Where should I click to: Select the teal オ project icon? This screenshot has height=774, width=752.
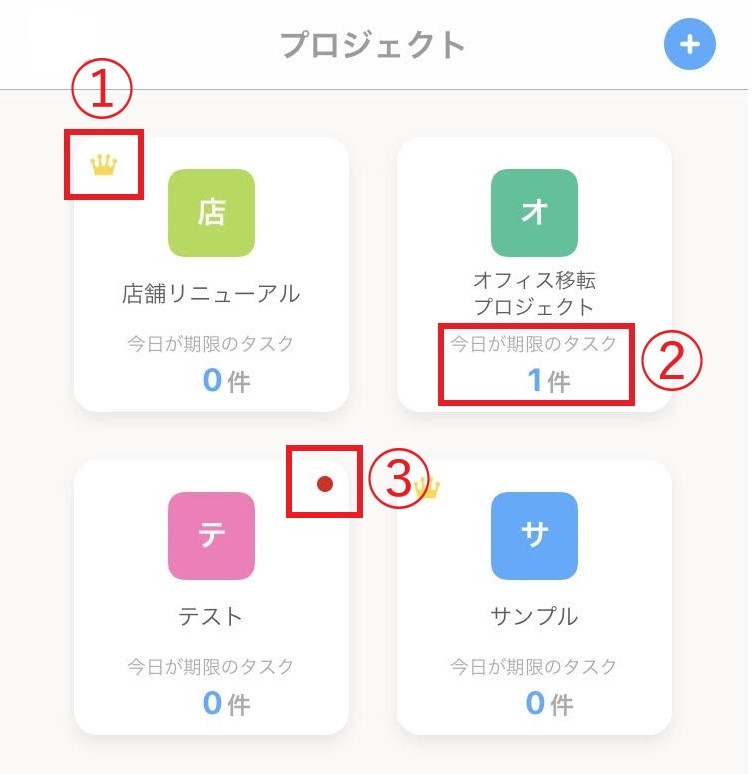click(536, 212)
